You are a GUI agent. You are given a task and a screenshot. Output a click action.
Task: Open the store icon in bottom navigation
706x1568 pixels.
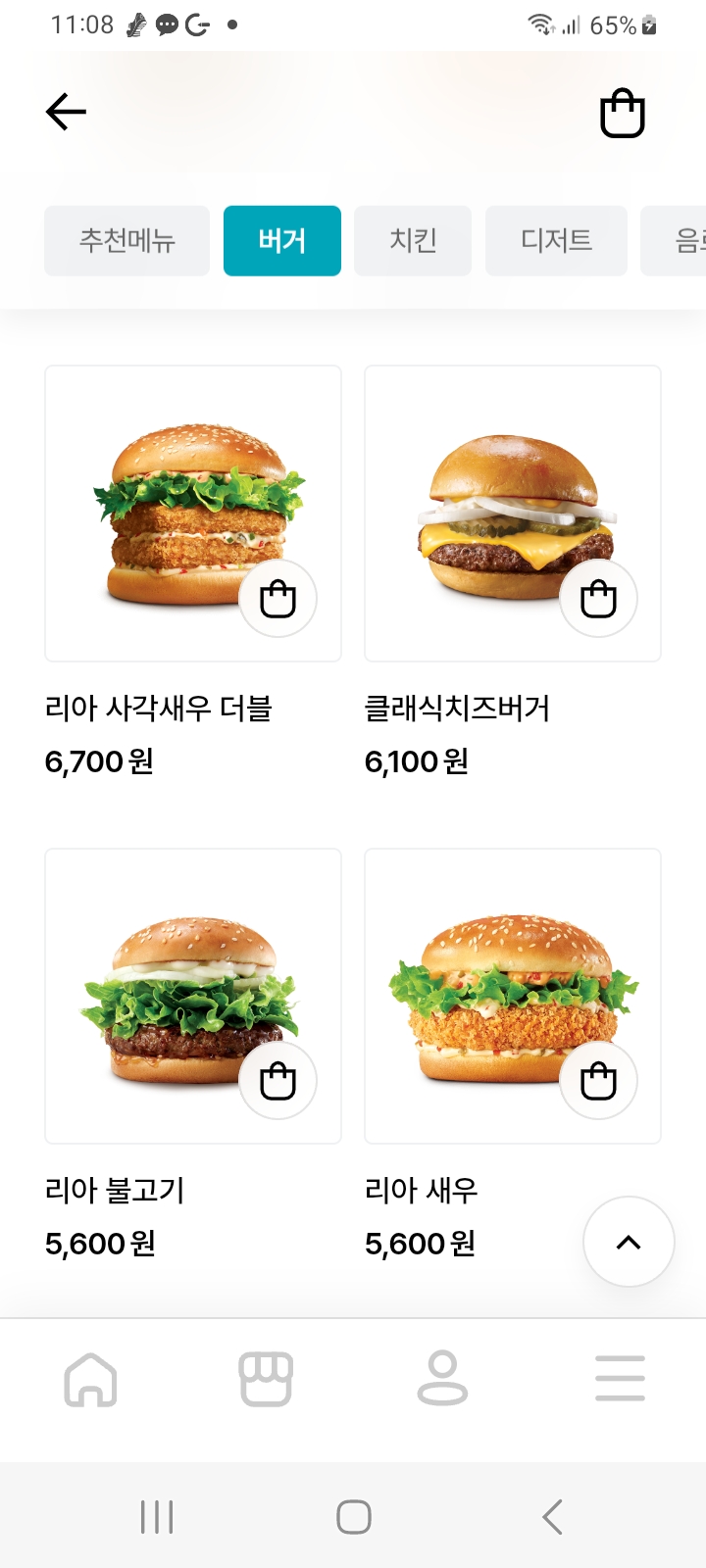click(x=267, y=1377)
